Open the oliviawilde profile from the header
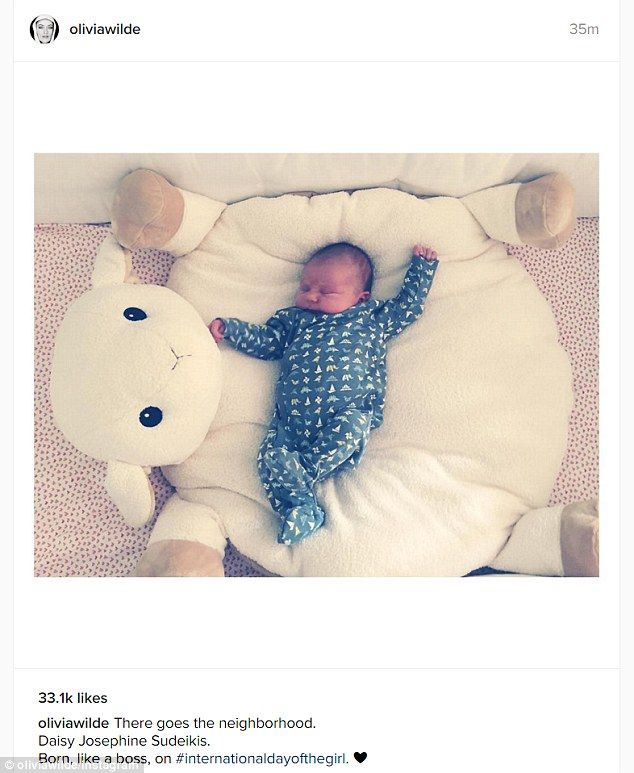Viewport: 634px width, 773px height. click(x=105, y=30)
